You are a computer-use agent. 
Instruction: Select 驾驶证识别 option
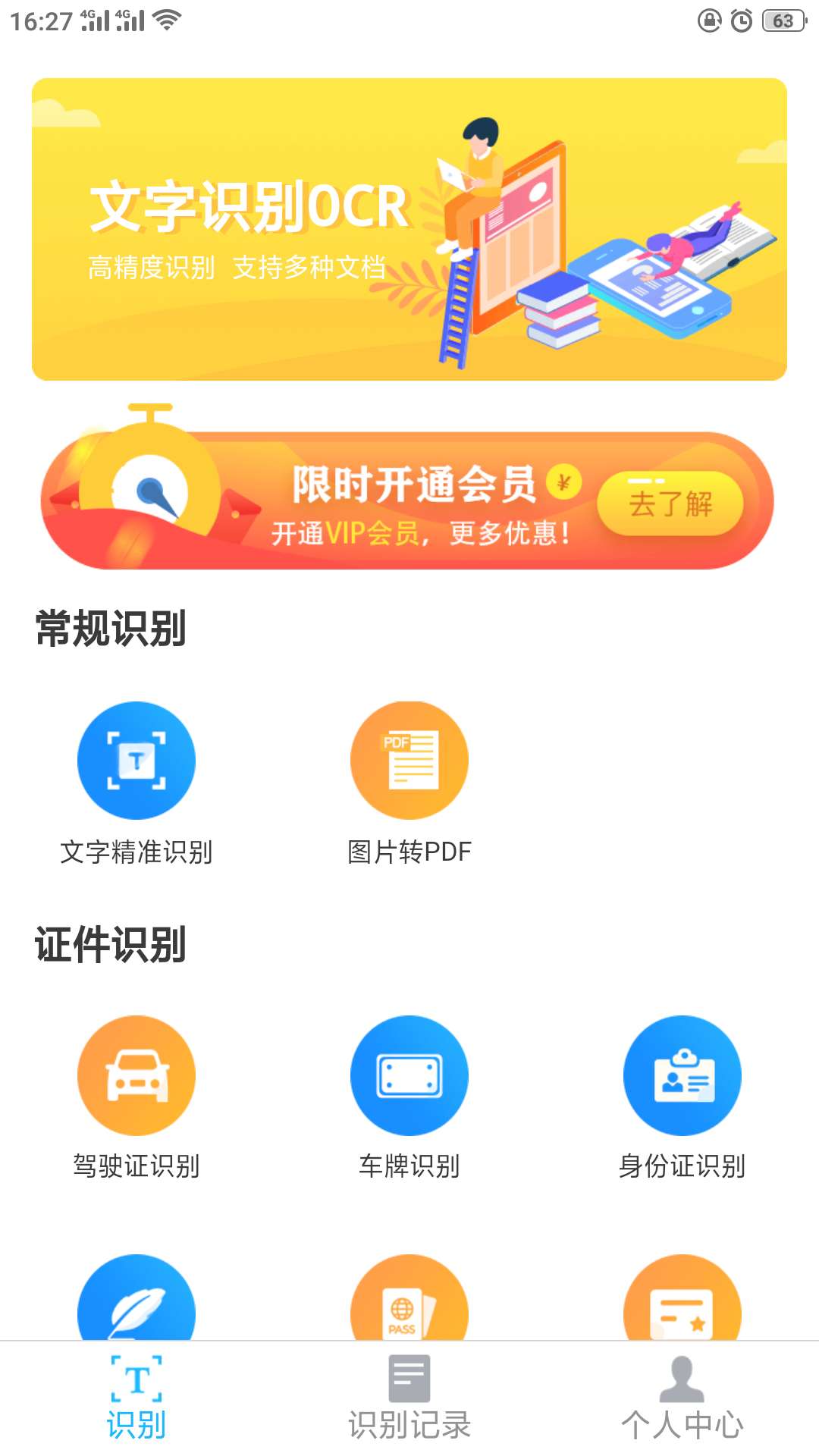pyautogui.click(x=136, y=1075)
